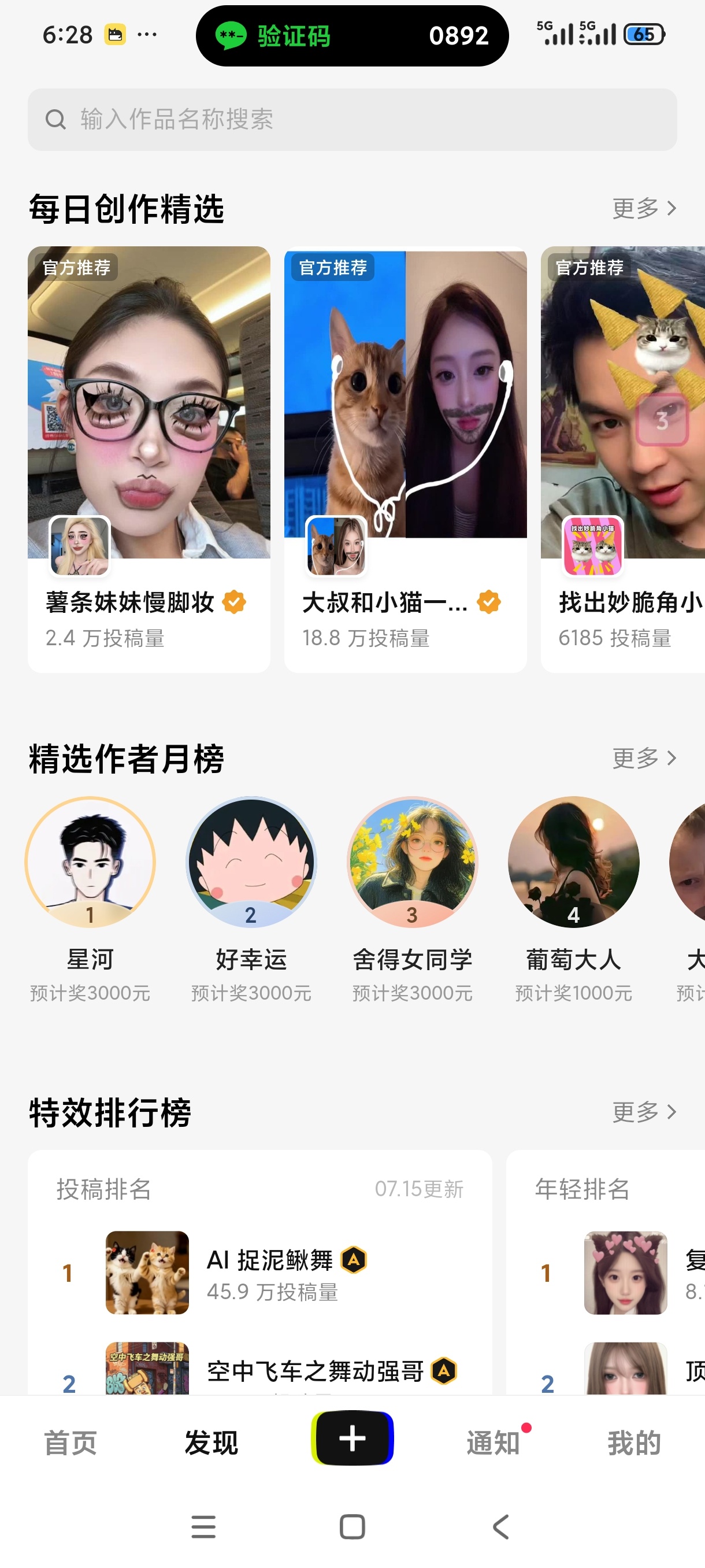View author 星河's profile
Screen dimensions: 705x1568
tap(90, 899)
